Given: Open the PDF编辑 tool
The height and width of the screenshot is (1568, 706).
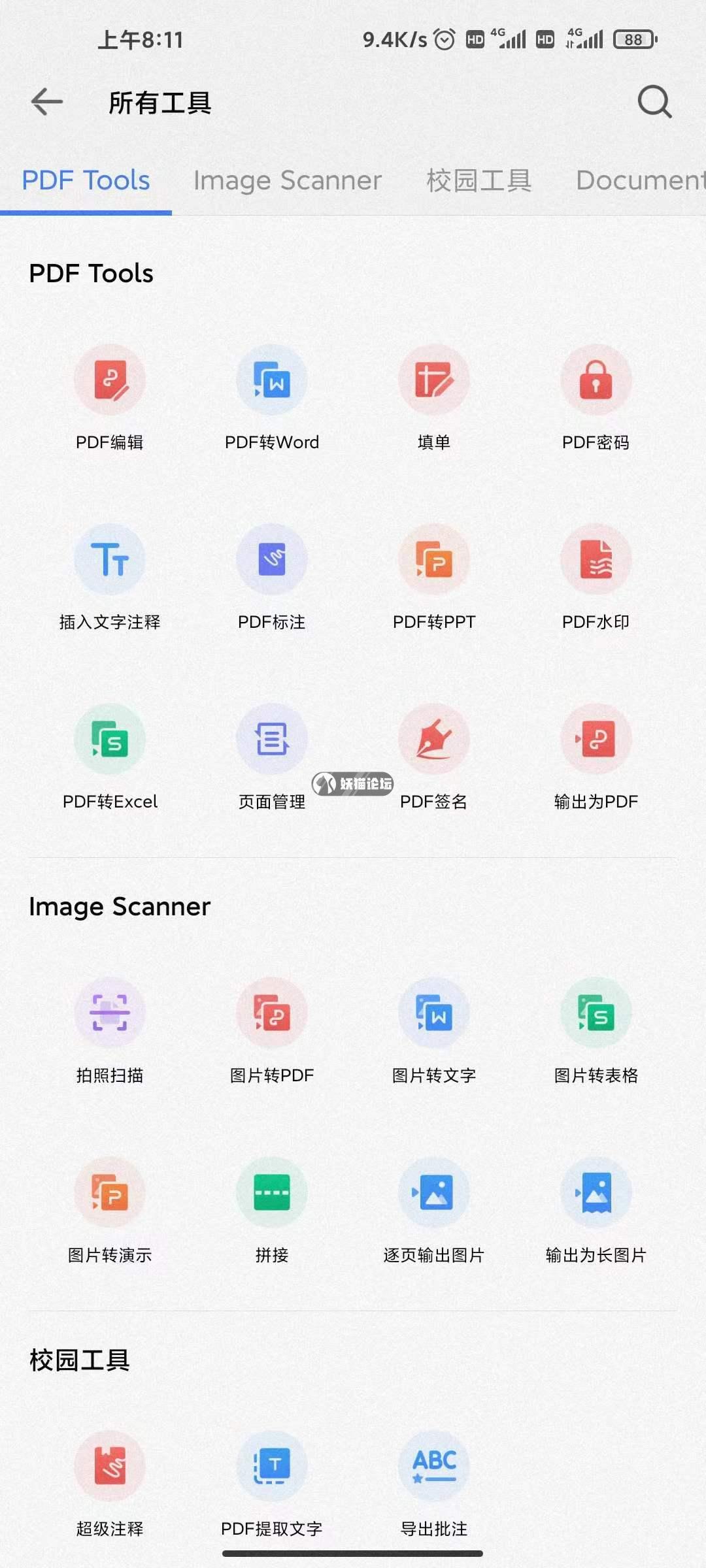Looking at the screenshot, I should pyautogui.click(x=109, y=380).
